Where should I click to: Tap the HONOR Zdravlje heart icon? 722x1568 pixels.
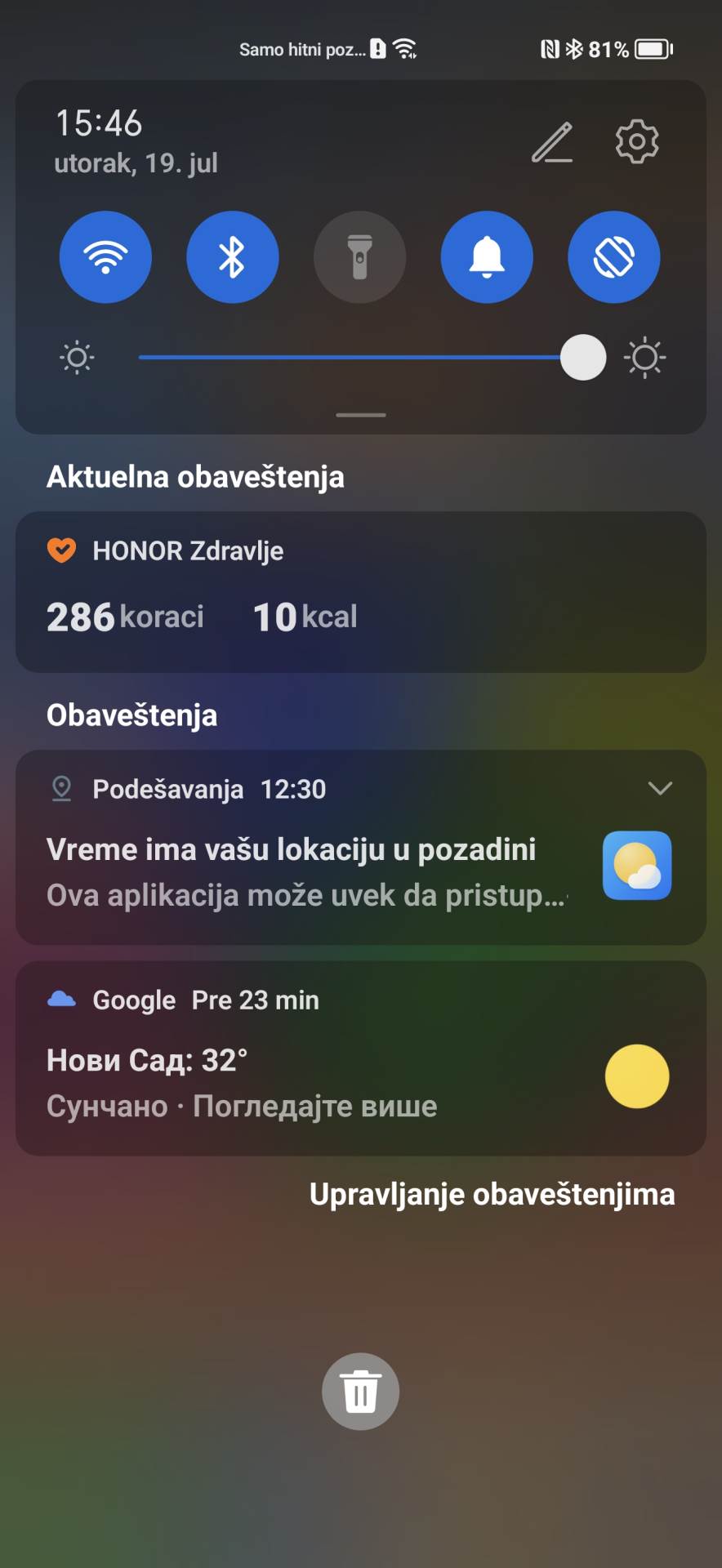pyautogui.click(x=63, y=550)
